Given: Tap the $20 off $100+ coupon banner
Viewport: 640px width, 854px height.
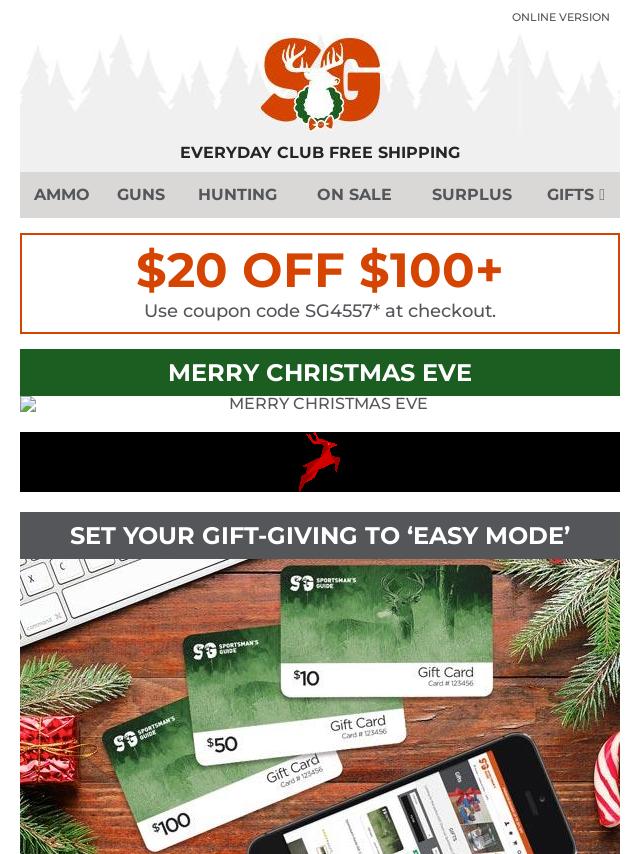Looking at the screenshot, I should [x=320, y=284].
